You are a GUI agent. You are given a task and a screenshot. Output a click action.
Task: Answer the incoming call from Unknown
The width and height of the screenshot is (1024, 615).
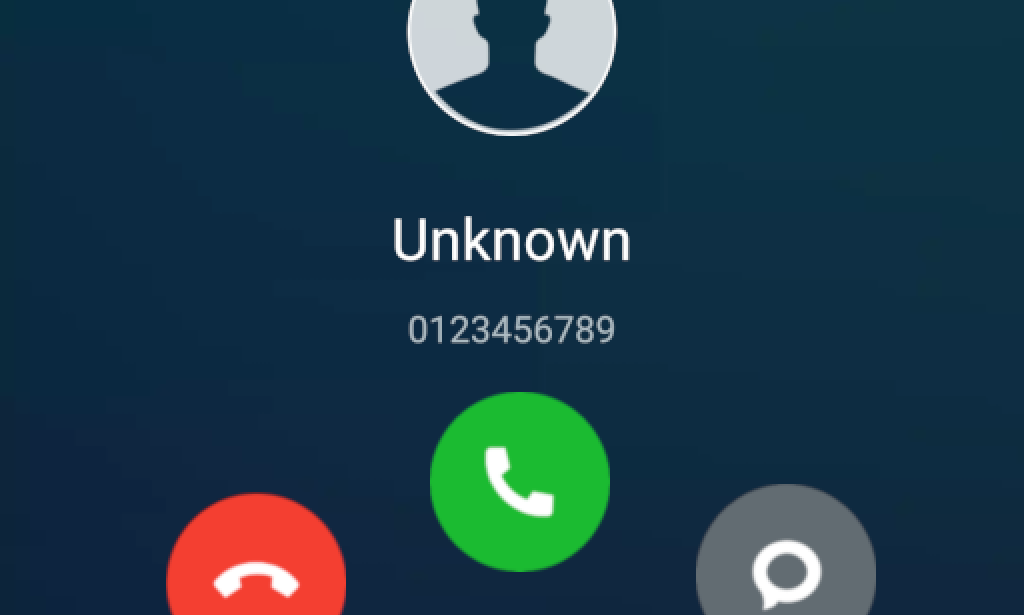[519, 481]
